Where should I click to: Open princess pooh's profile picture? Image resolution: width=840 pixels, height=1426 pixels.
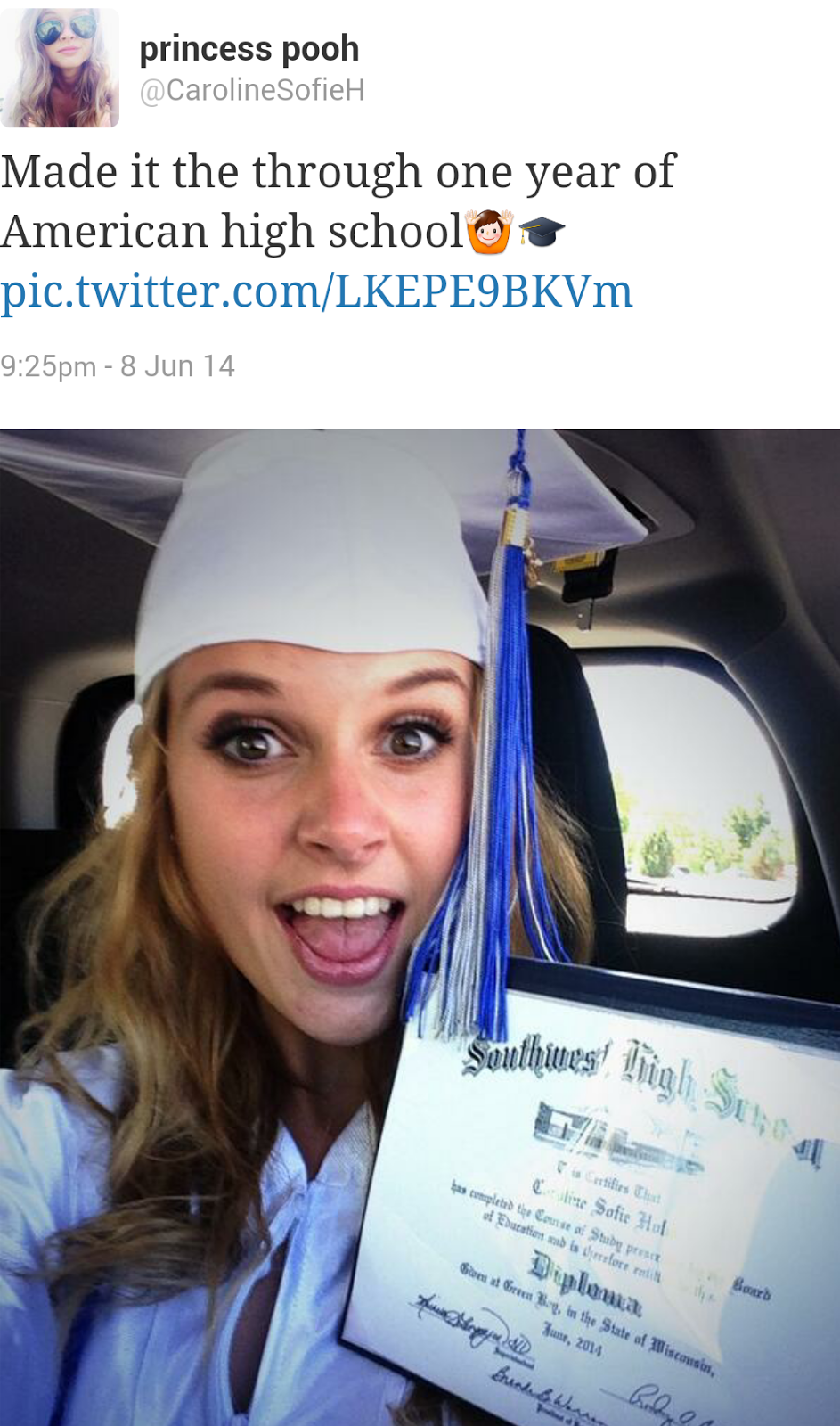click(x=60, y=69)
